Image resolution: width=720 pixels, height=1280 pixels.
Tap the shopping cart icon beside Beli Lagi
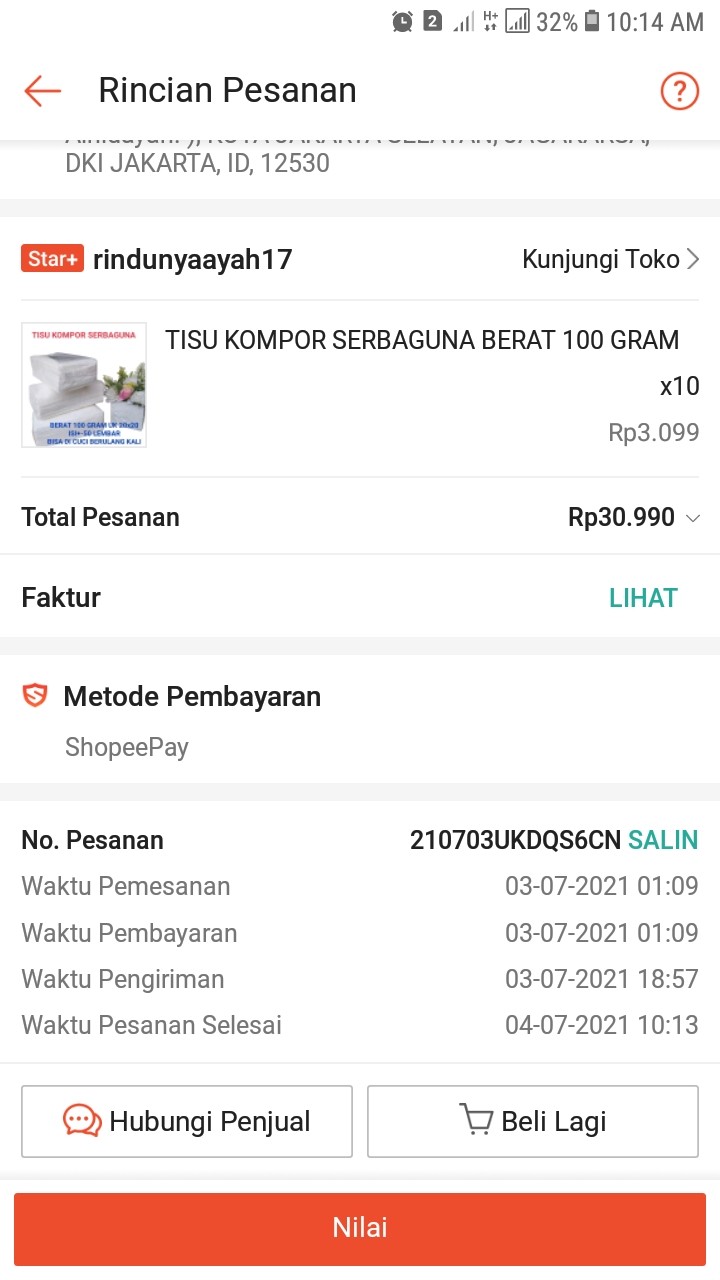click(477, 1121)
